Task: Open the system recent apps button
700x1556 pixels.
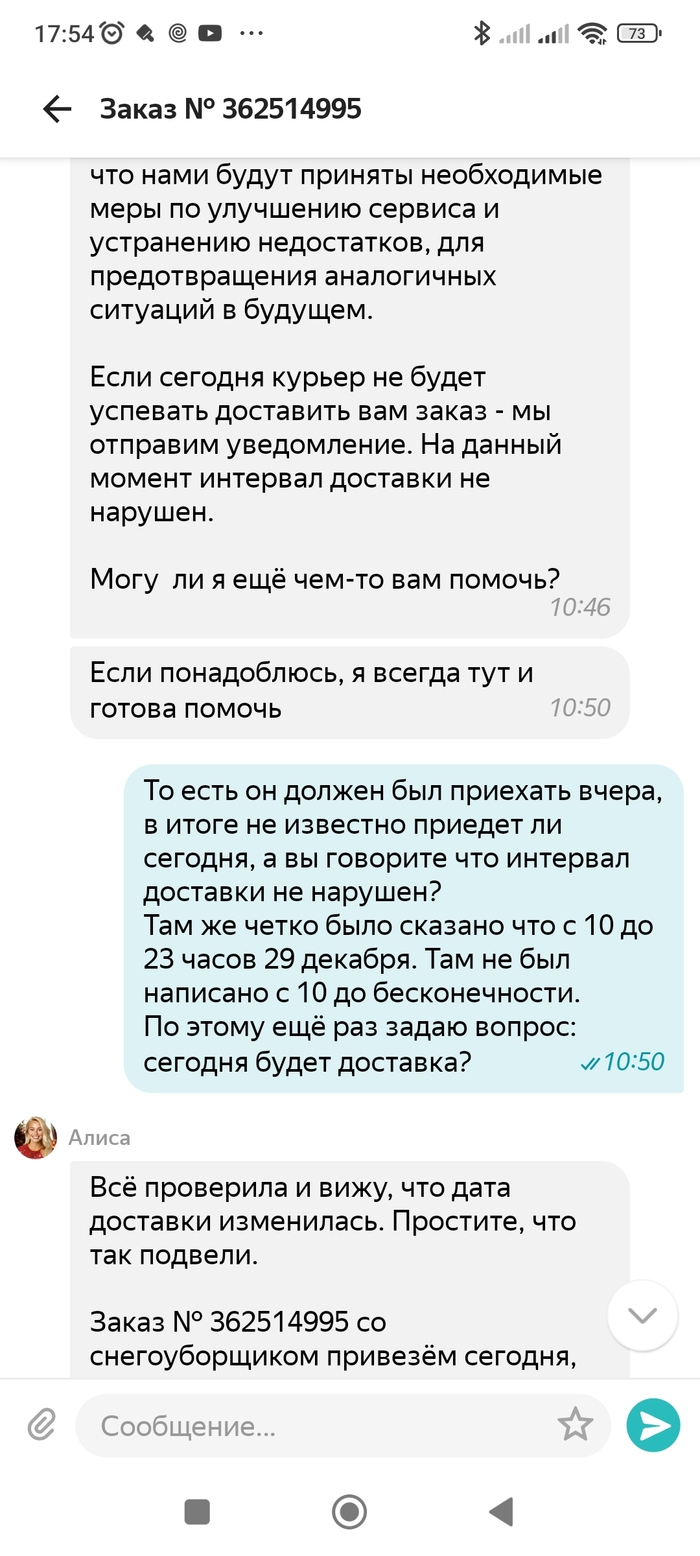Action: click(x=197, y=1511)
